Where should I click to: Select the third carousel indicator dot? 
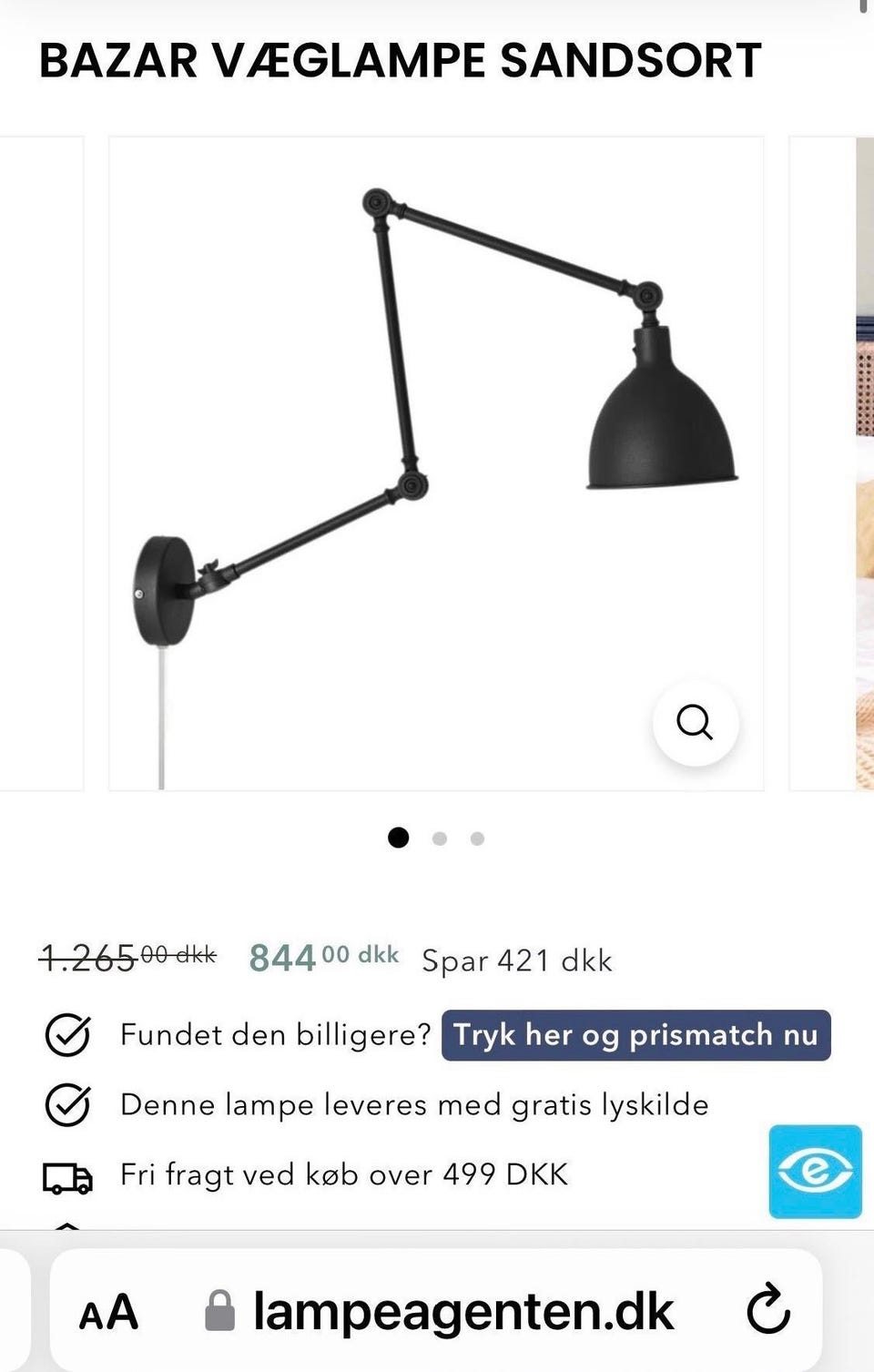(x=477, y=838)
